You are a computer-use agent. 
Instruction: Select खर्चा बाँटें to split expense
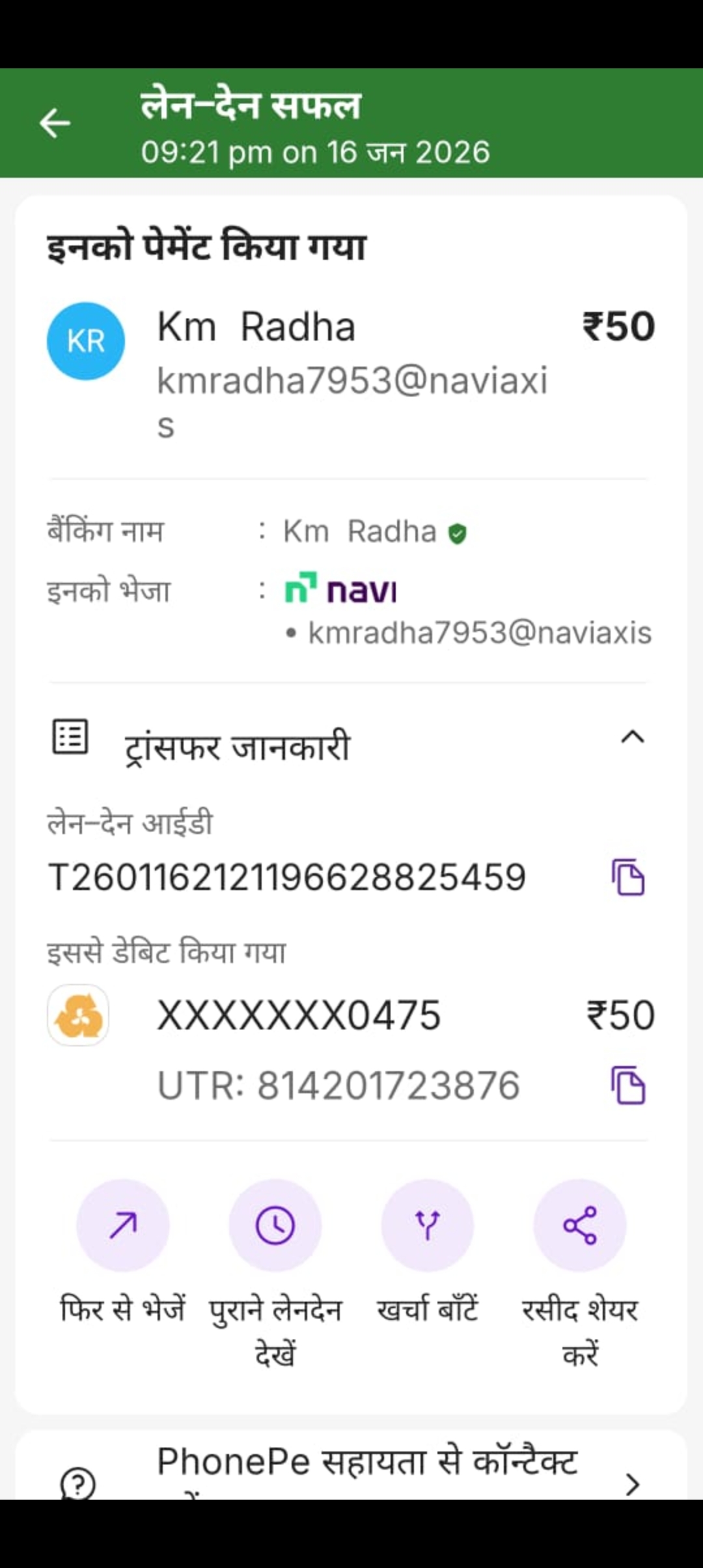click(427, 1225)
